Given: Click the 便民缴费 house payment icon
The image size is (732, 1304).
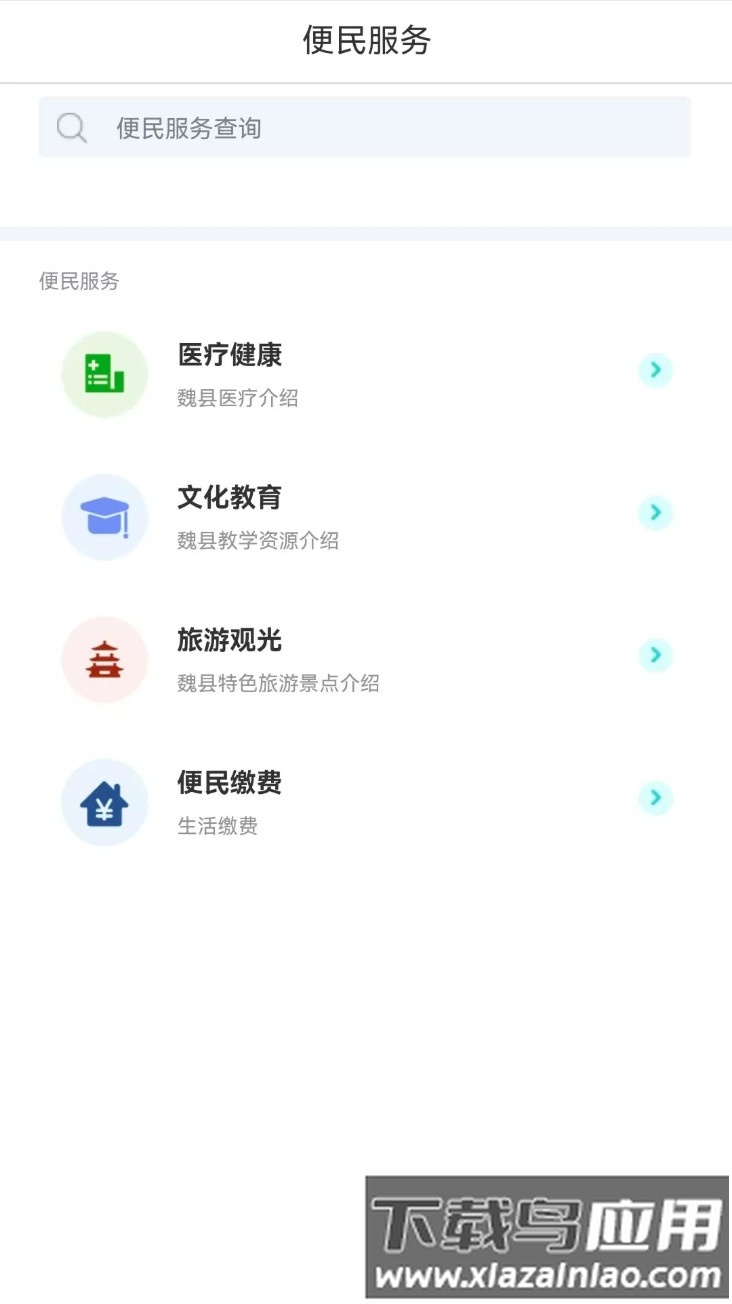Looking at the screenshot, I should click(104, 802).
